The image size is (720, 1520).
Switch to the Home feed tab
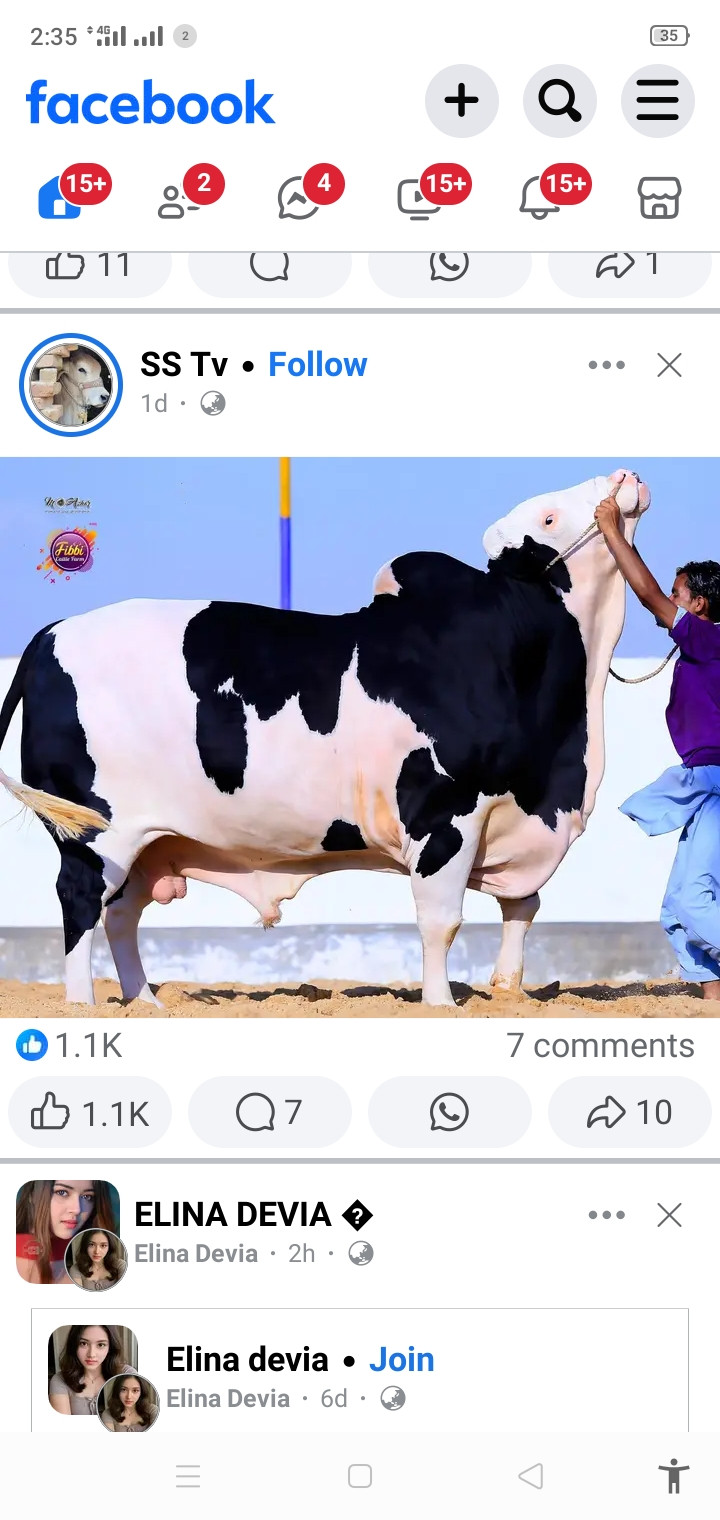tap(60, 197)
